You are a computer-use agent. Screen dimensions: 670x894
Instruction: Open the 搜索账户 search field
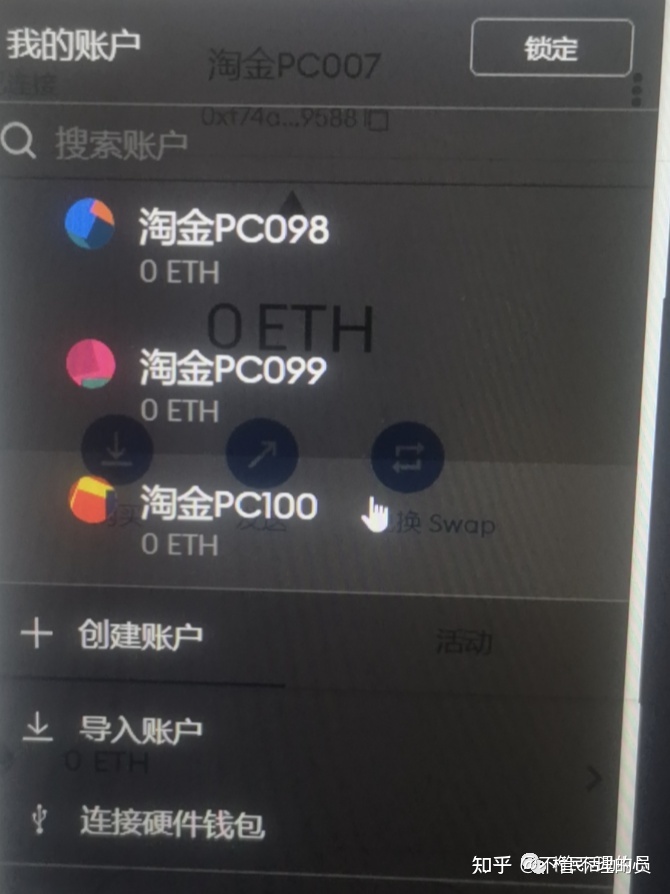(x=122, y=144)
